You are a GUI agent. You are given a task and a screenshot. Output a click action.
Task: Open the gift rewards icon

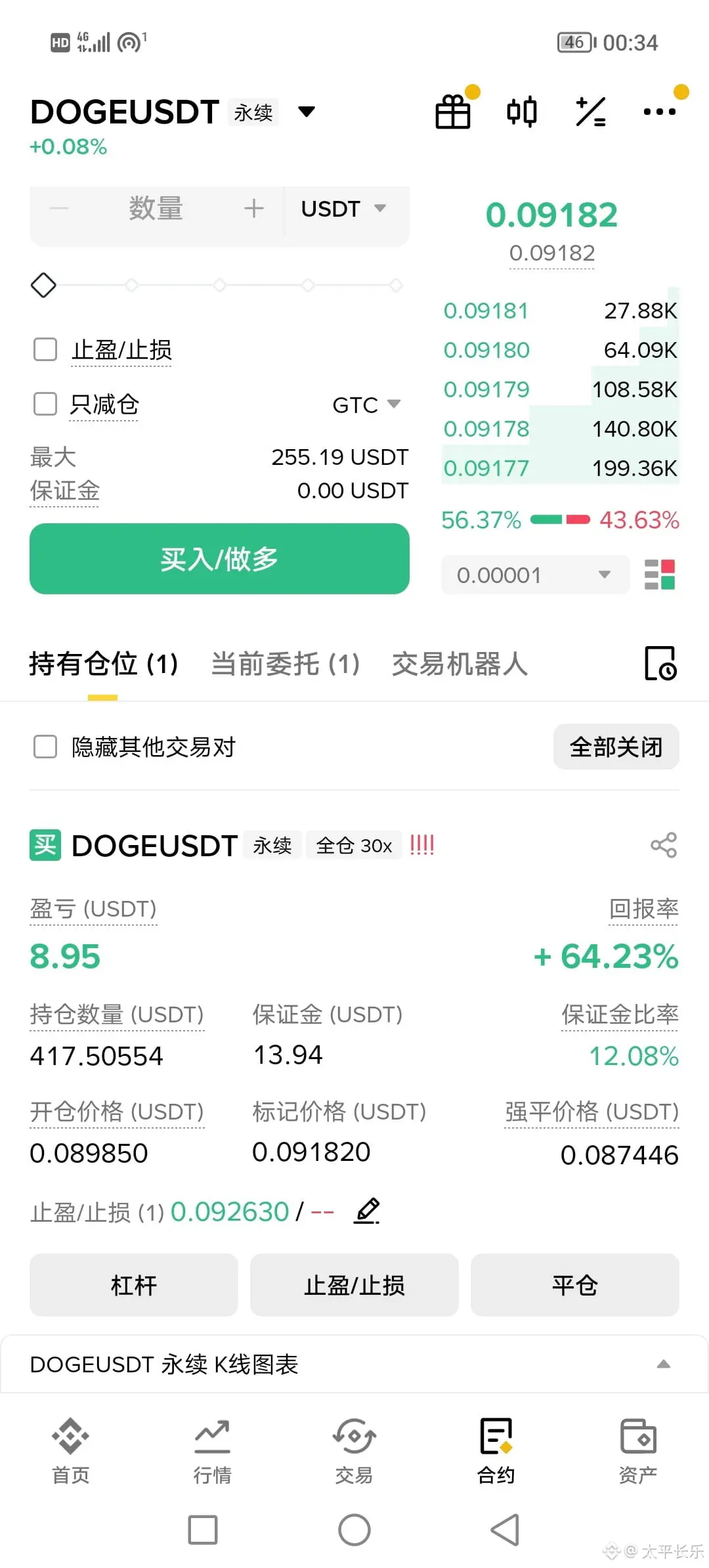tap(453, 112)
